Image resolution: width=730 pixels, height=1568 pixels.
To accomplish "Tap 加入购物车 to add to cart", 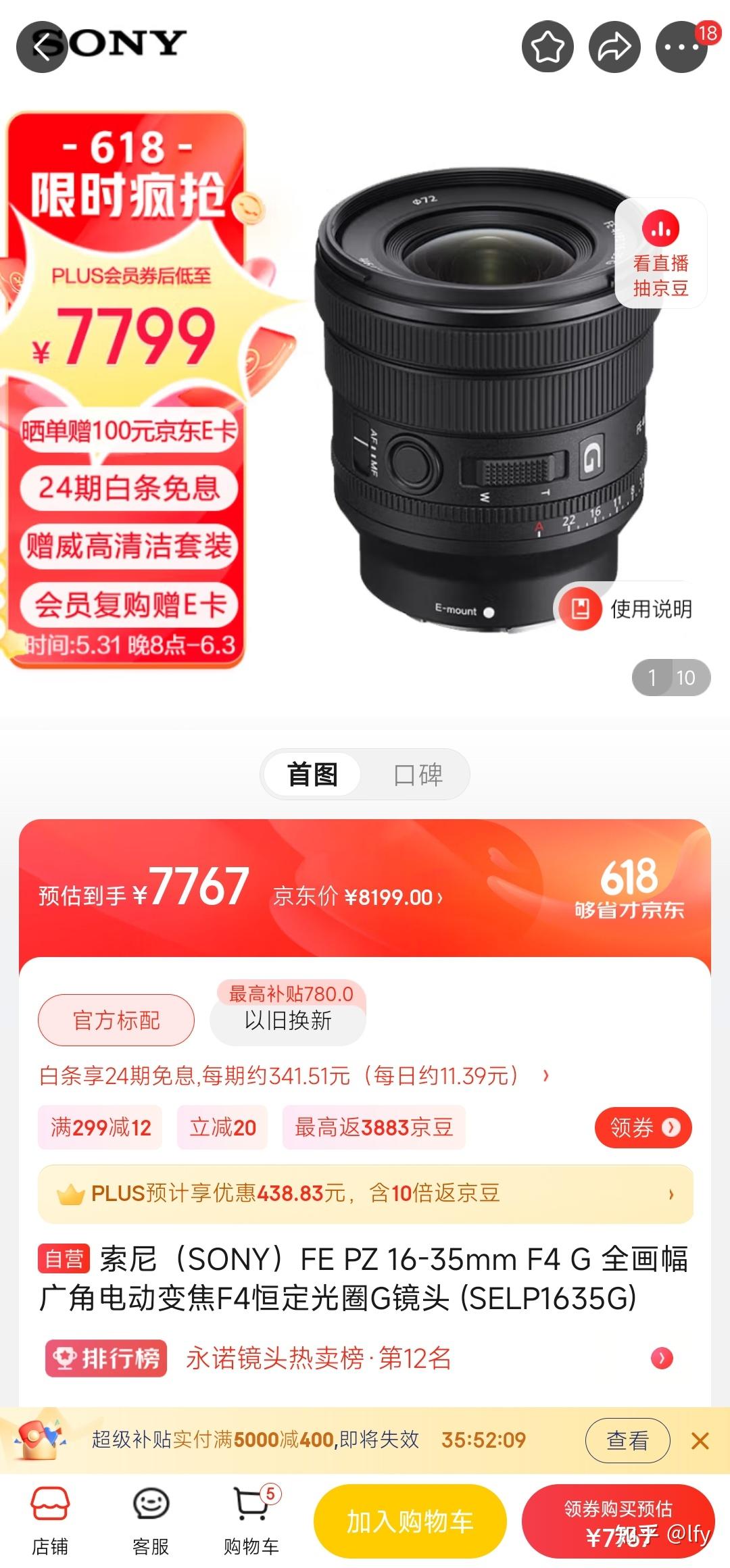I will [410, 1521].
